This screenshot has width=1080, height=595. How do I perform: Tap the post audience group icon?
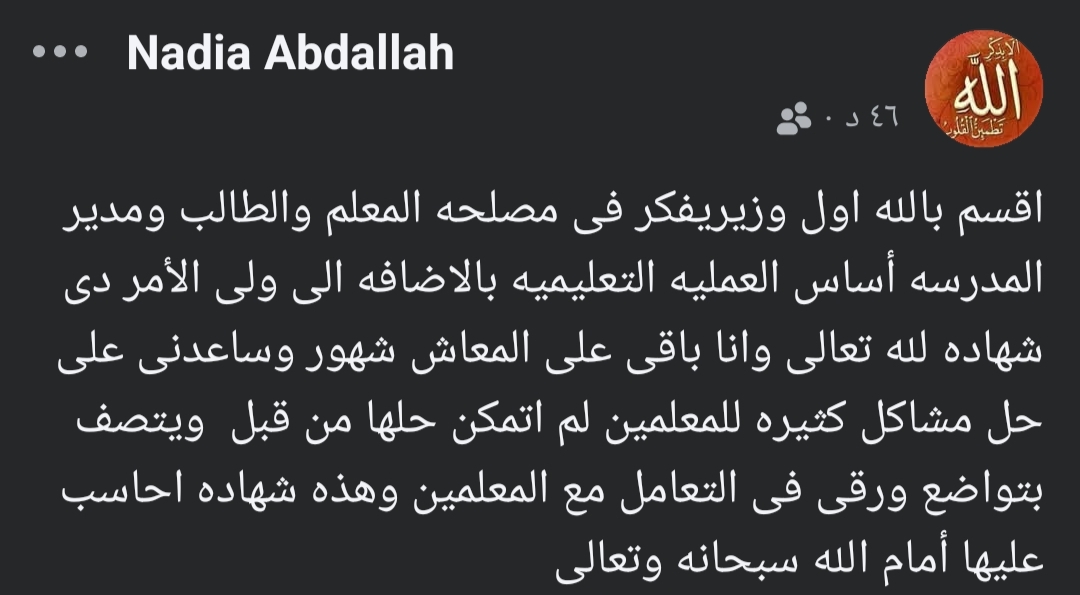(794, 119)
